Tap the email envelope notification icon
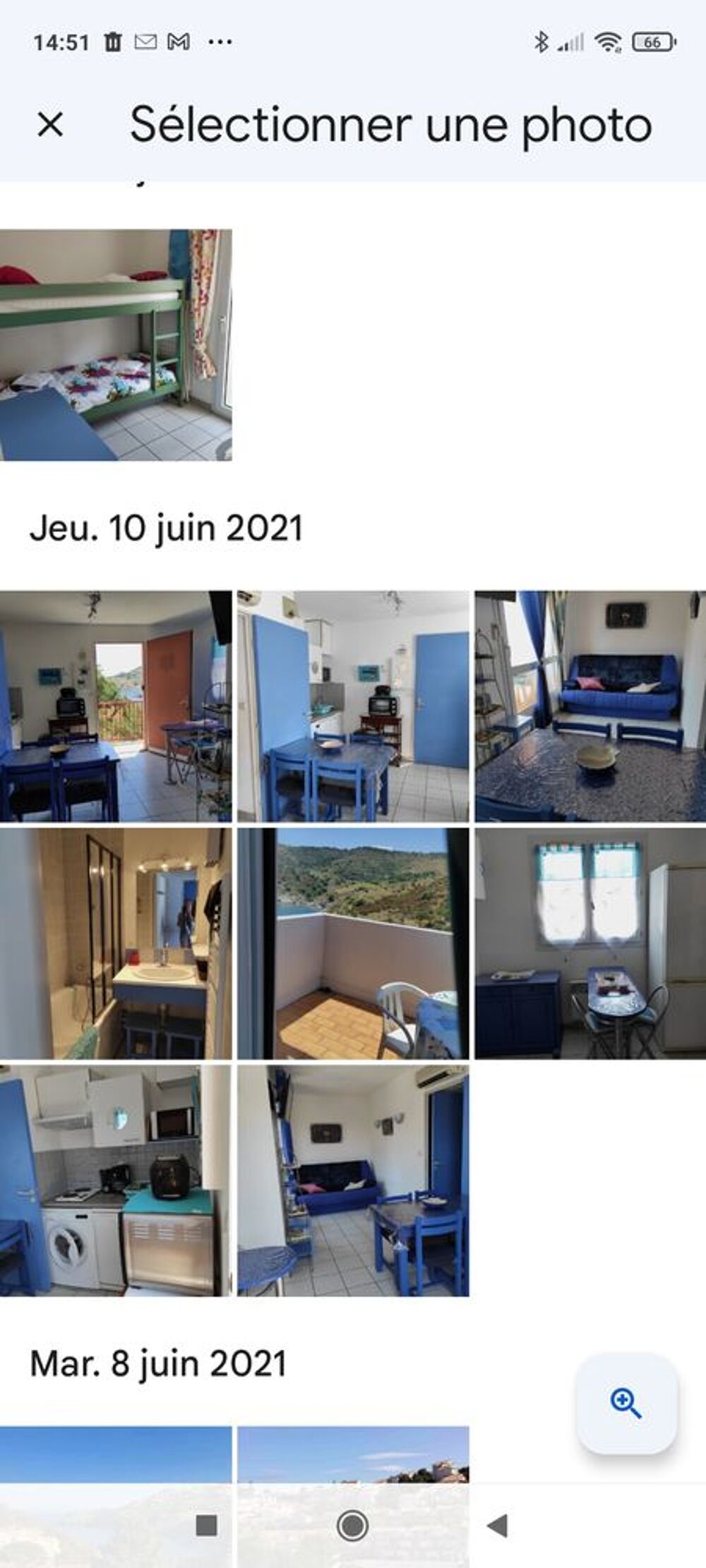 [145, 41]
